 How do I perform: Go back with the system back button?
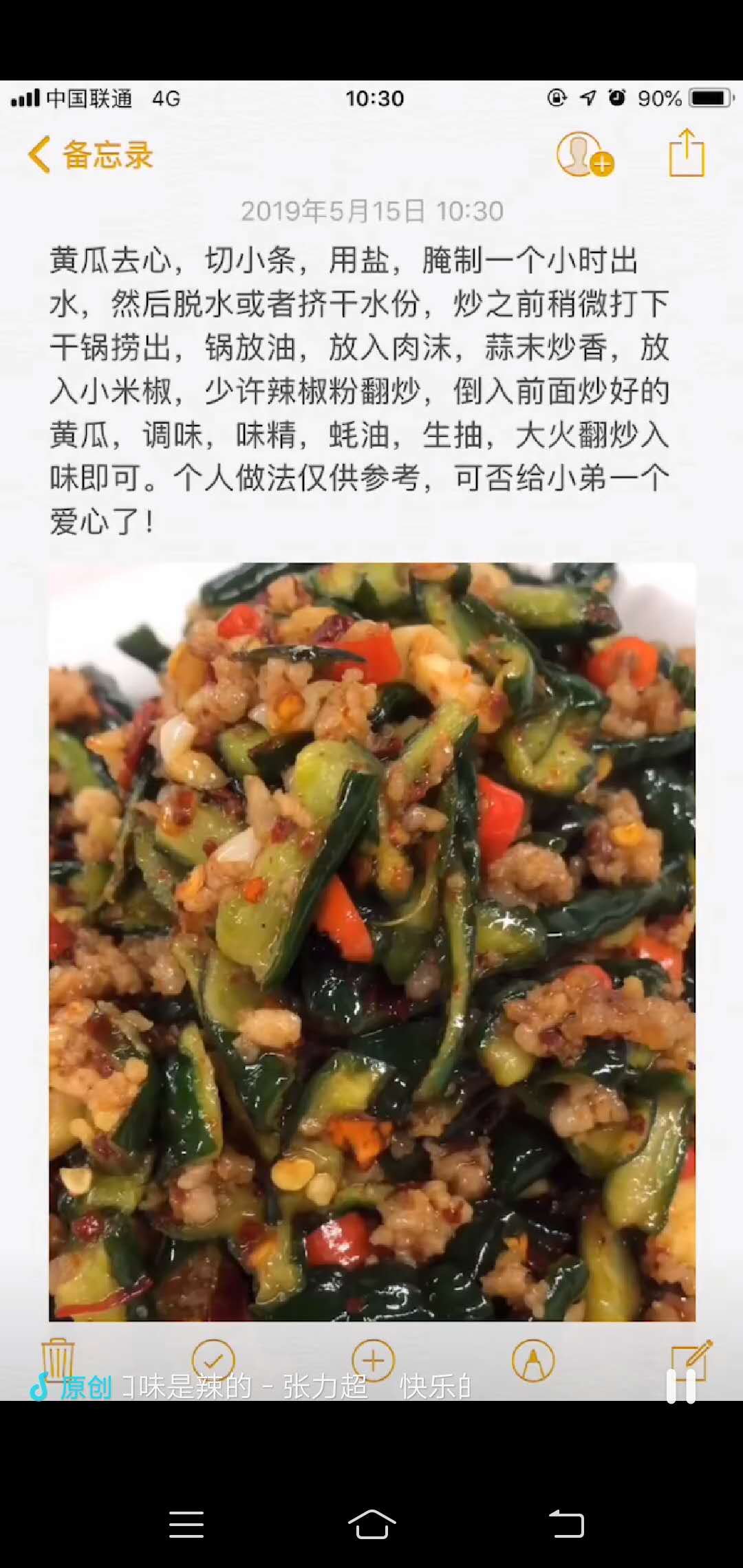[566, 1524]
